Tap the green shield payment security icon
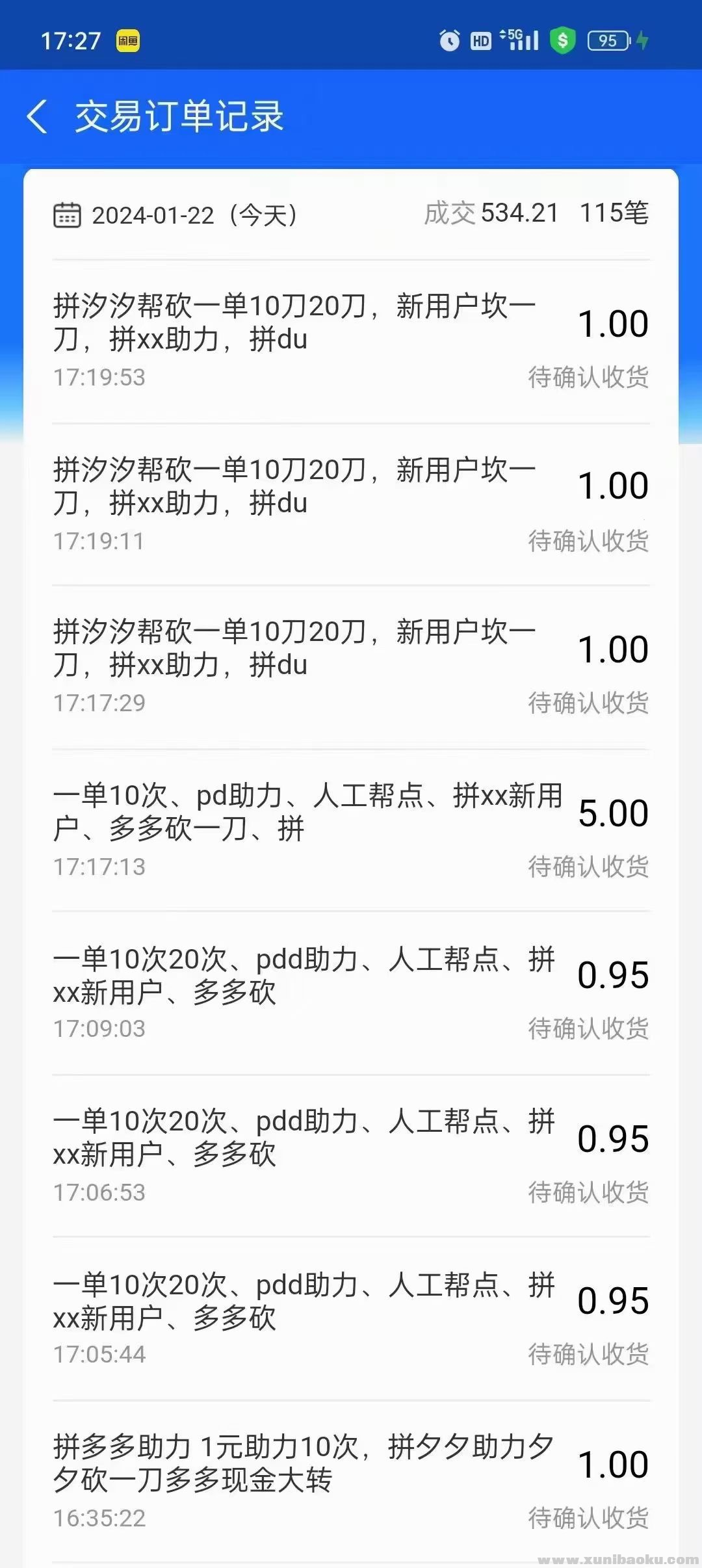702x1568 pixels. (x=563, y=40)
